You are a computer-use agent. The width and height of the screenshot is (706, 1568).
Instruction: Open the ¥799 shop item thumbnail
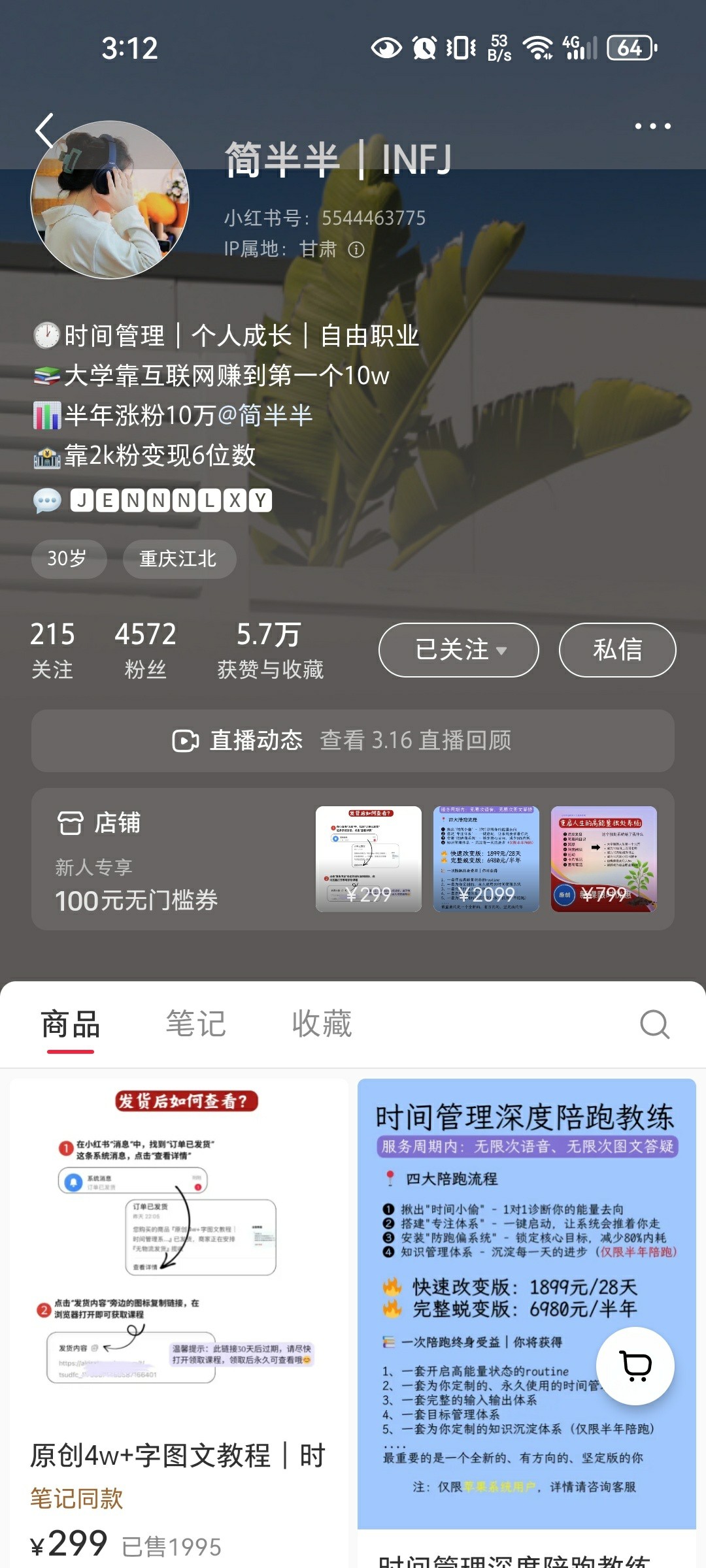tap(604, 859)
